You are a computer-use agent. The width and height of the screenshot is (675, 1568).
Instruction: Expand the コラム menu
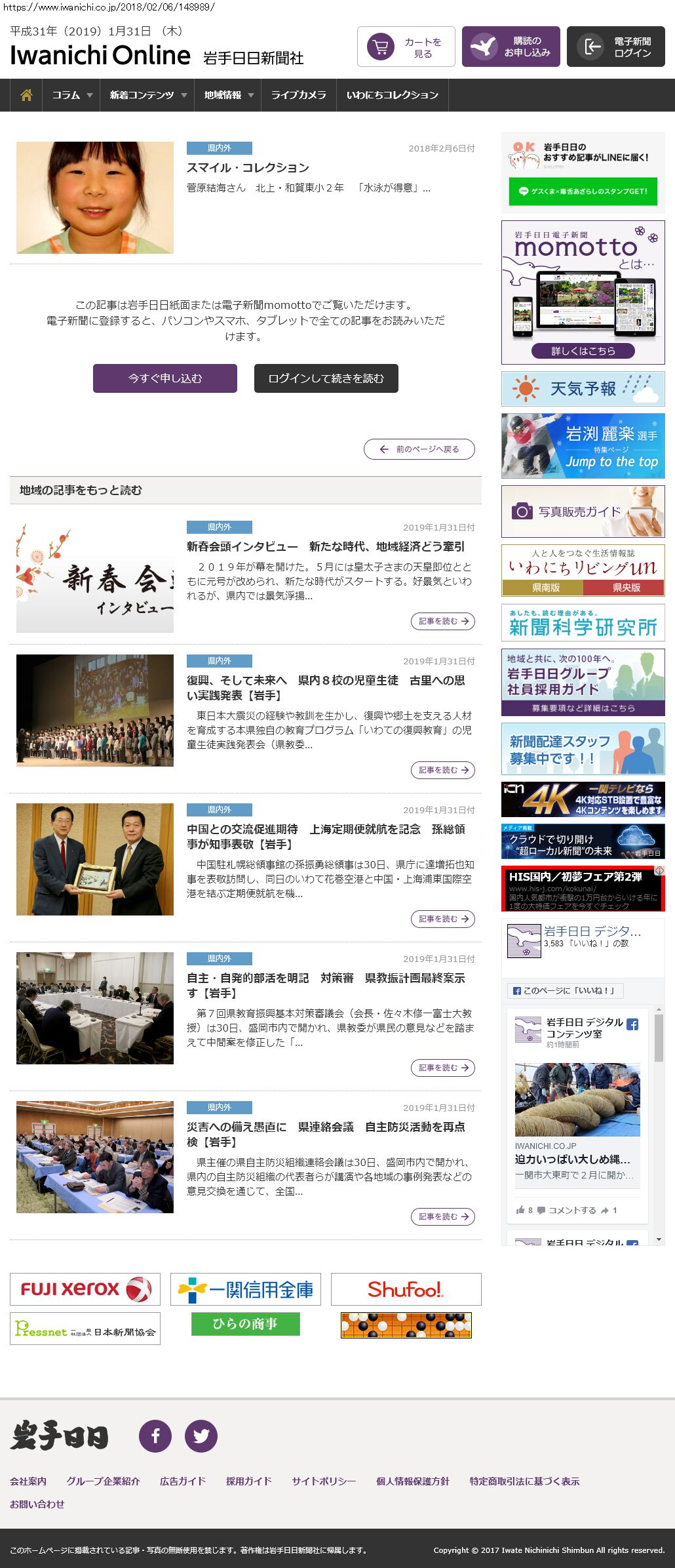(71, 95)
